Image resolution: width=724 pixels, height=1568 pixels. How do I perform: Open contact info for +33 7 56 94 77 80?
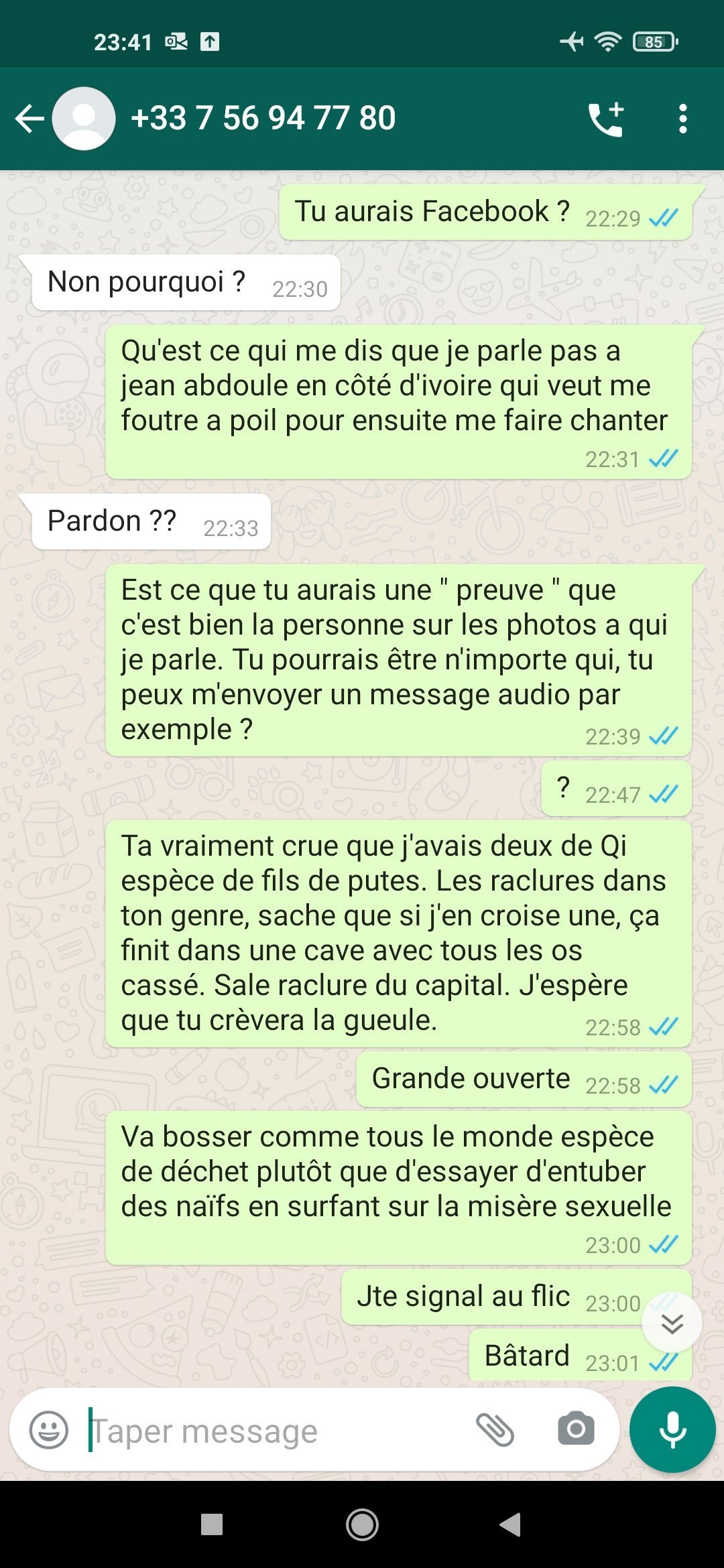[263, 118]
